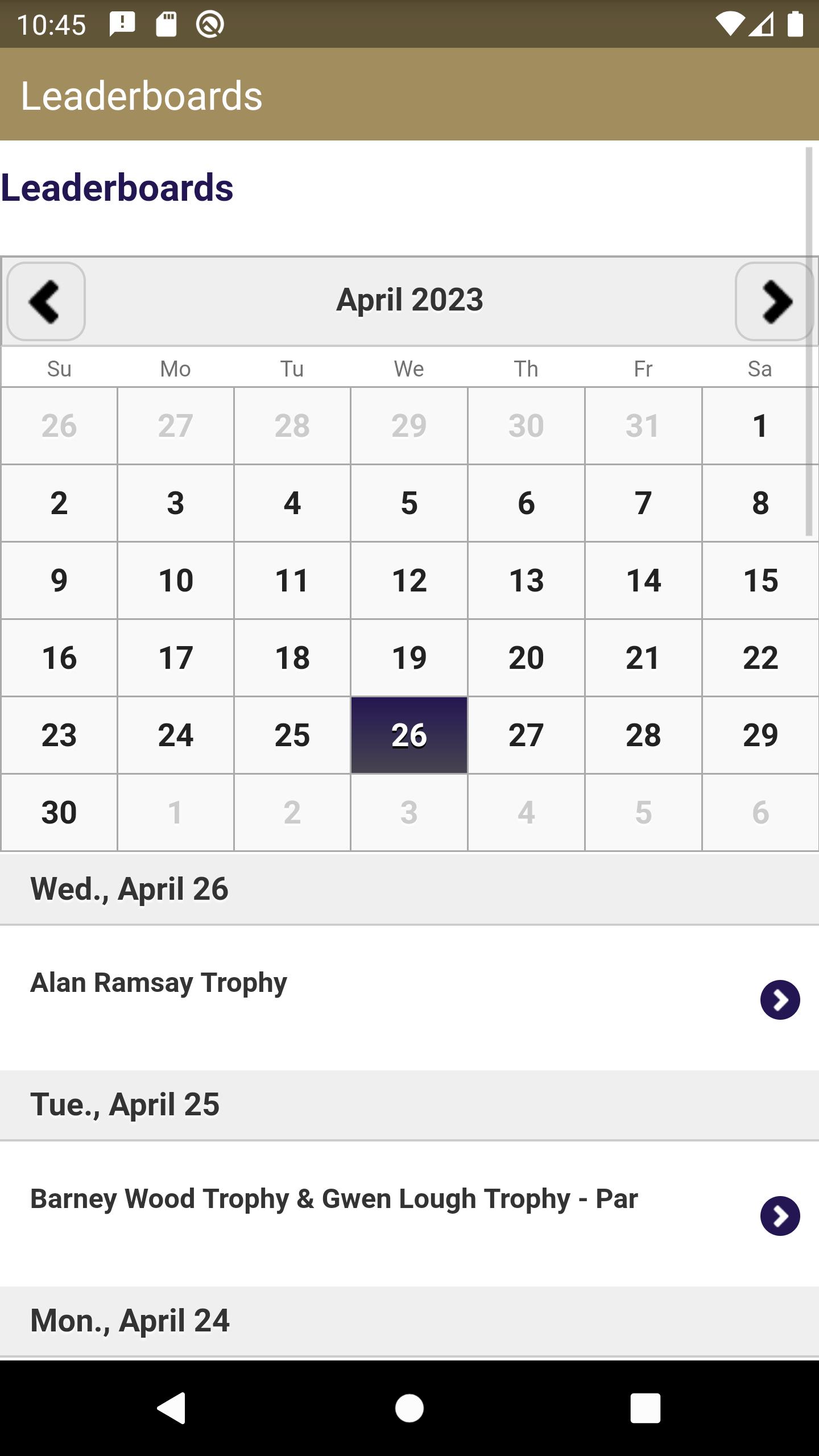Choose April 15 in the calendar
This screenshot has width=819, height=1456.
point(760,580)
